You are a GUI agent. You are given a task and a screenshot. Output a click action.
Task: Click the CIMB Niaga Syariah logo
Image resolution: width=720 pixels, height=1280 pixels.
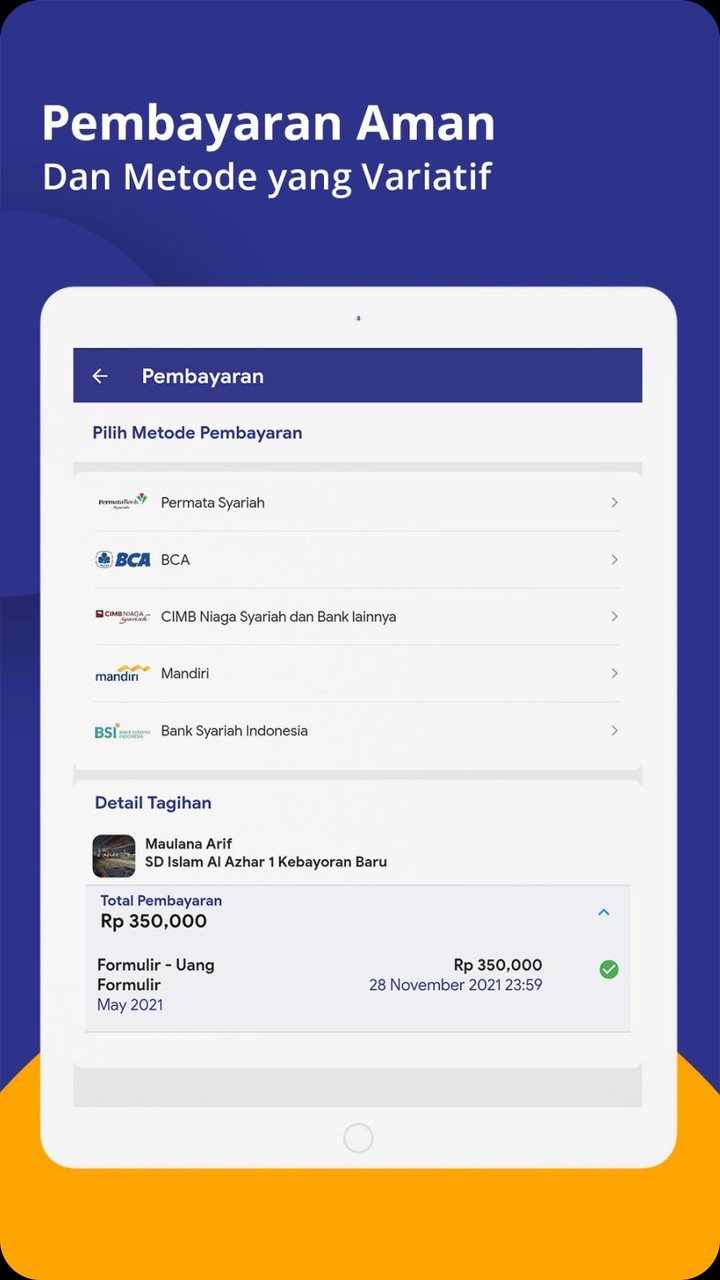coord(122,616)
